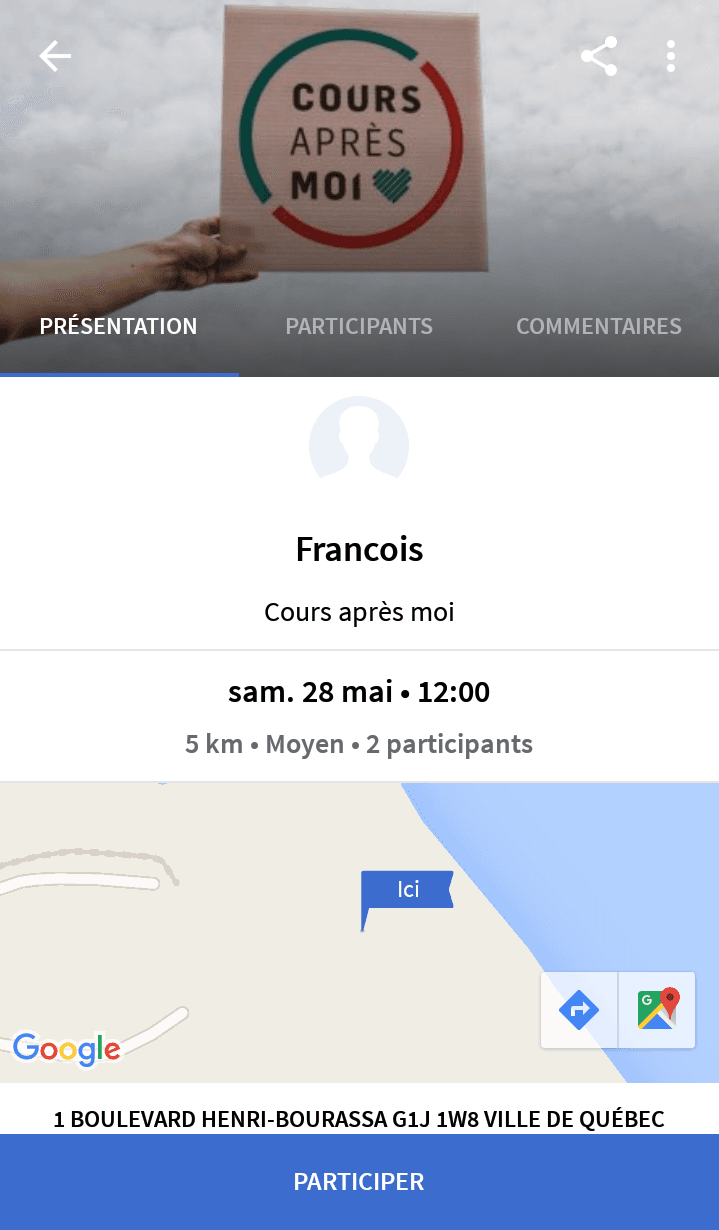The image size is (719, 1230).
Task: Tap the 'Ici' map marker
Action: point(407,890)
